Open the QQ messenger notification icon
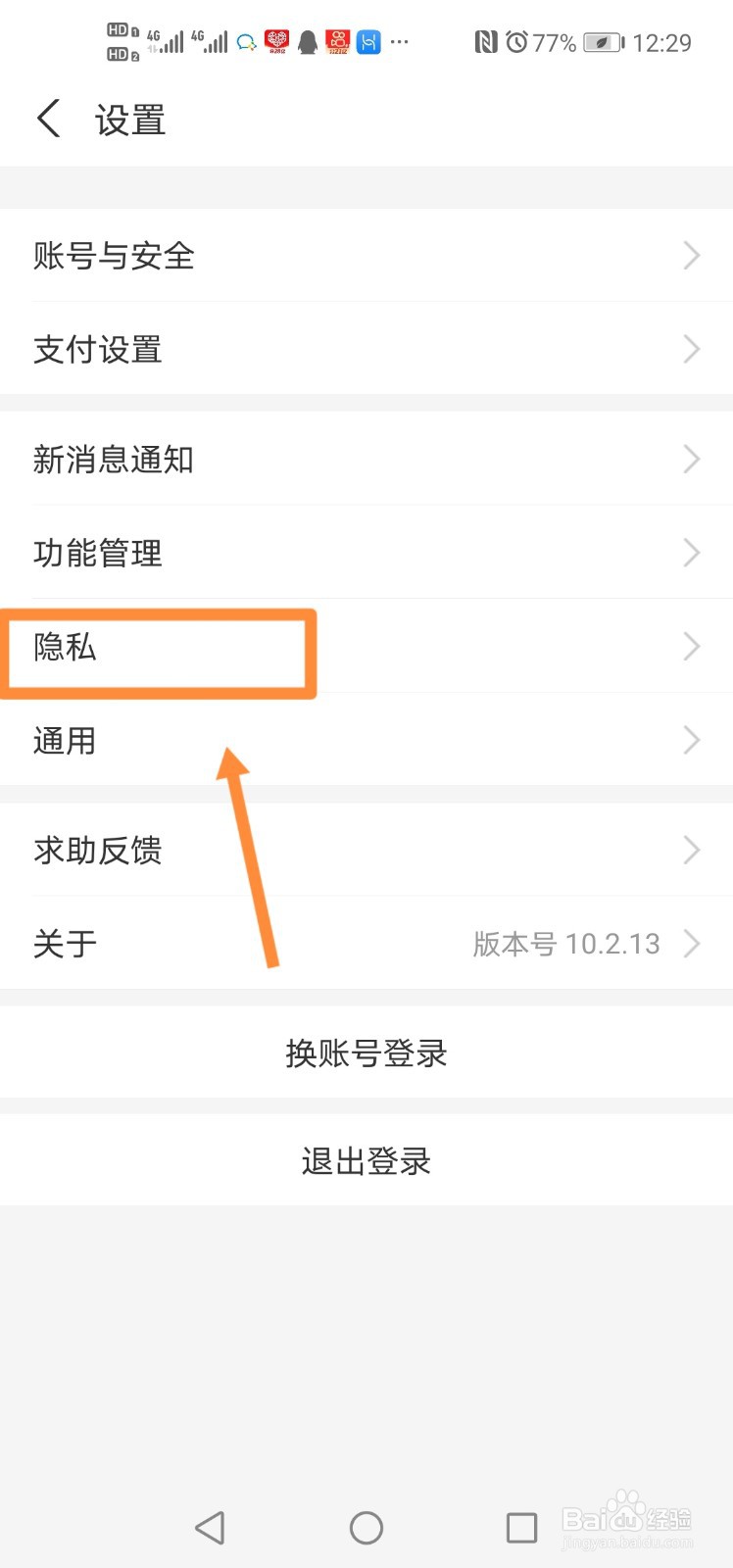Viewport: 733px width, 1568px height. tap(245, 42)
